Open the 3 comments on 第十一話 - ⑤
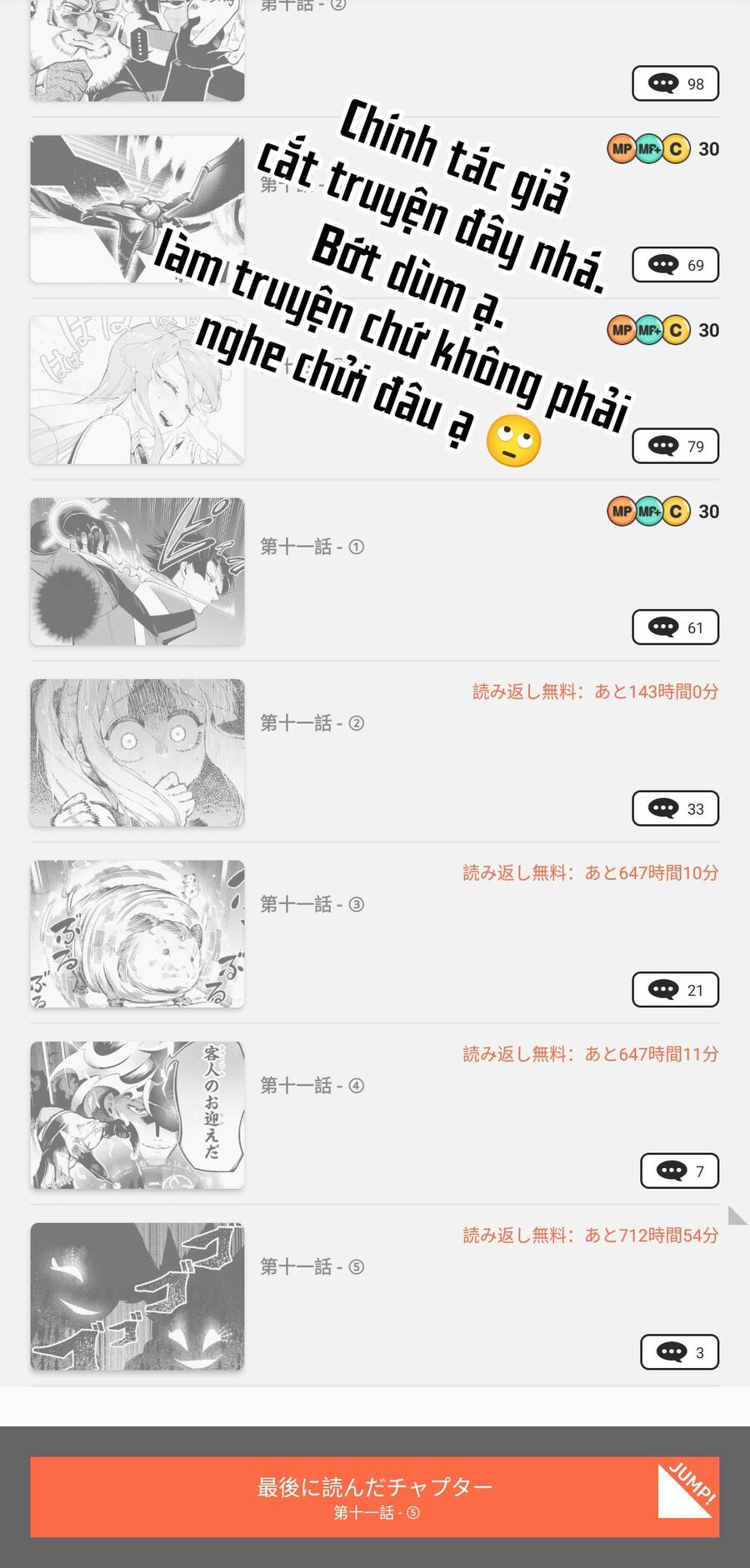This screenshot has width=750, height=1568. [679, 1352]
